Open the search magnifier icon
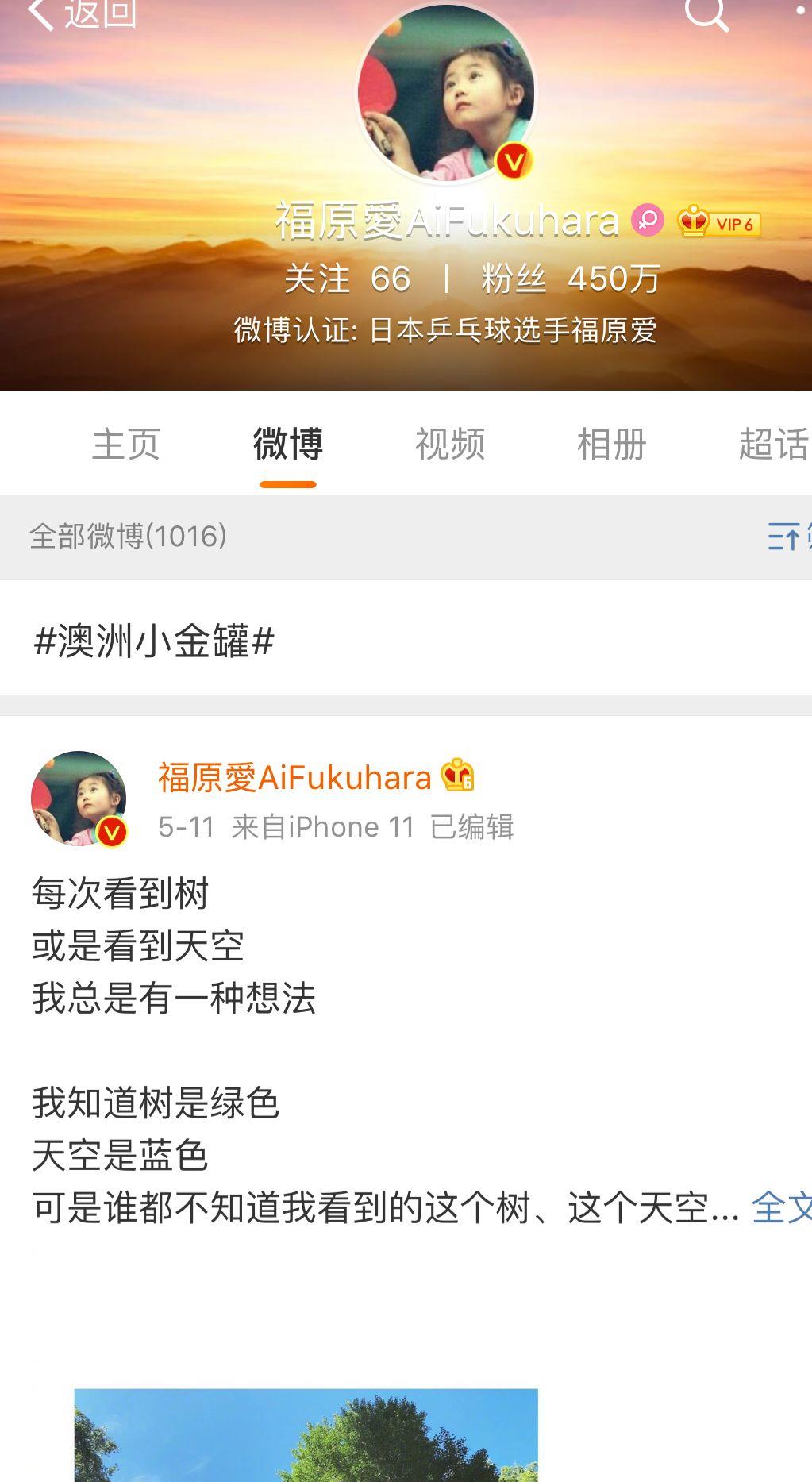 pos(706,13)
